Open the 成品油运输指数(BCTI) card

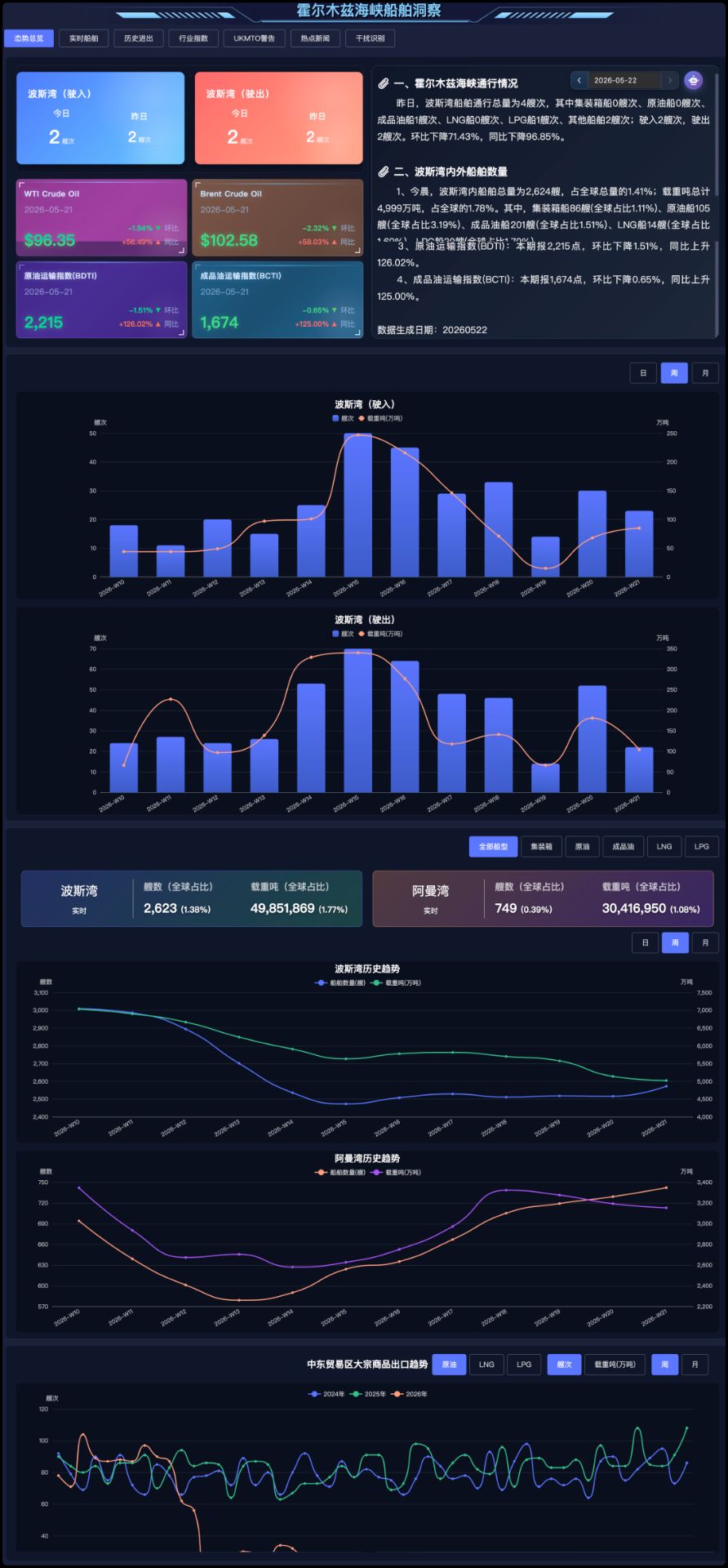pyautogui.click(x=277, y=300)
